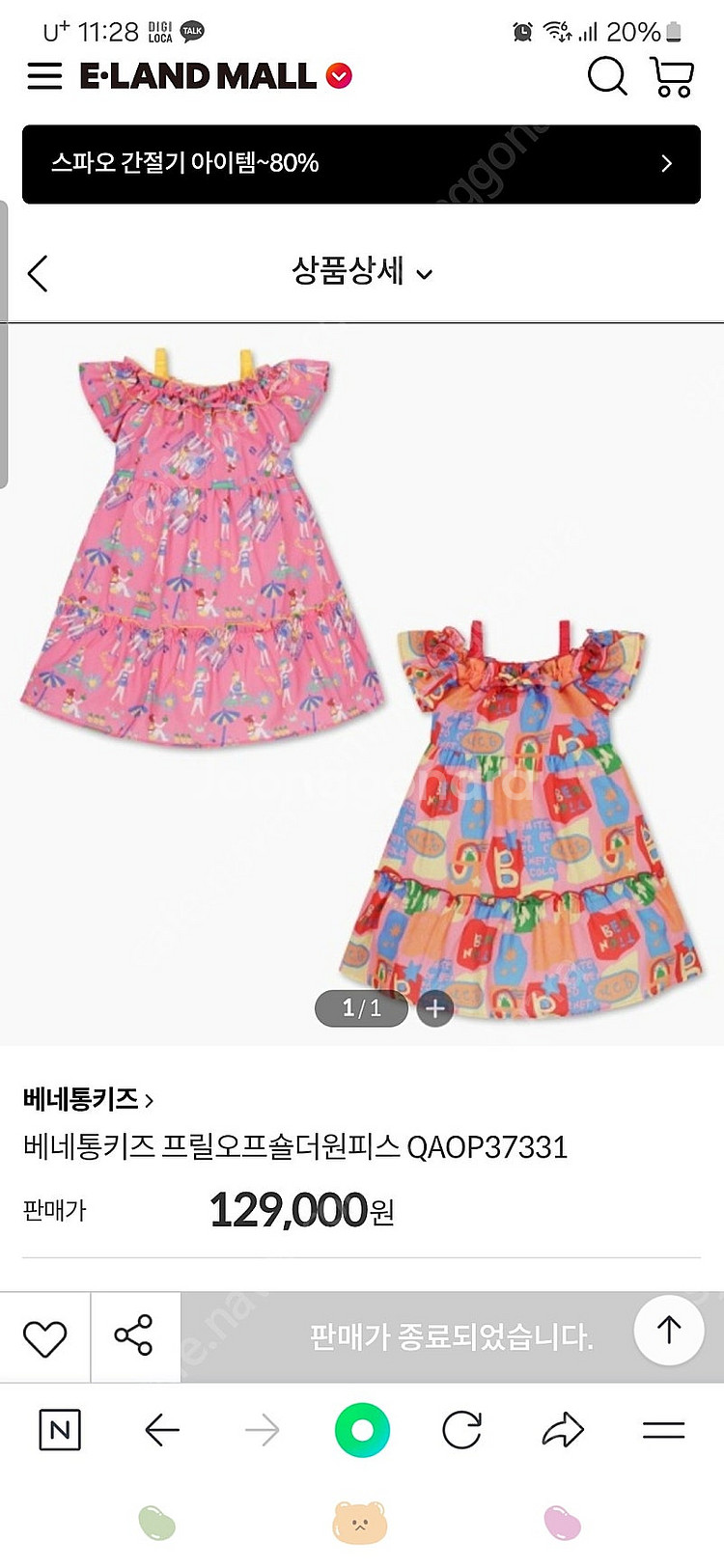Tap the plus icon to enlarge image
This screenshot has height=1568, width=724.
pyautogui.click(x=435, y=1008)
